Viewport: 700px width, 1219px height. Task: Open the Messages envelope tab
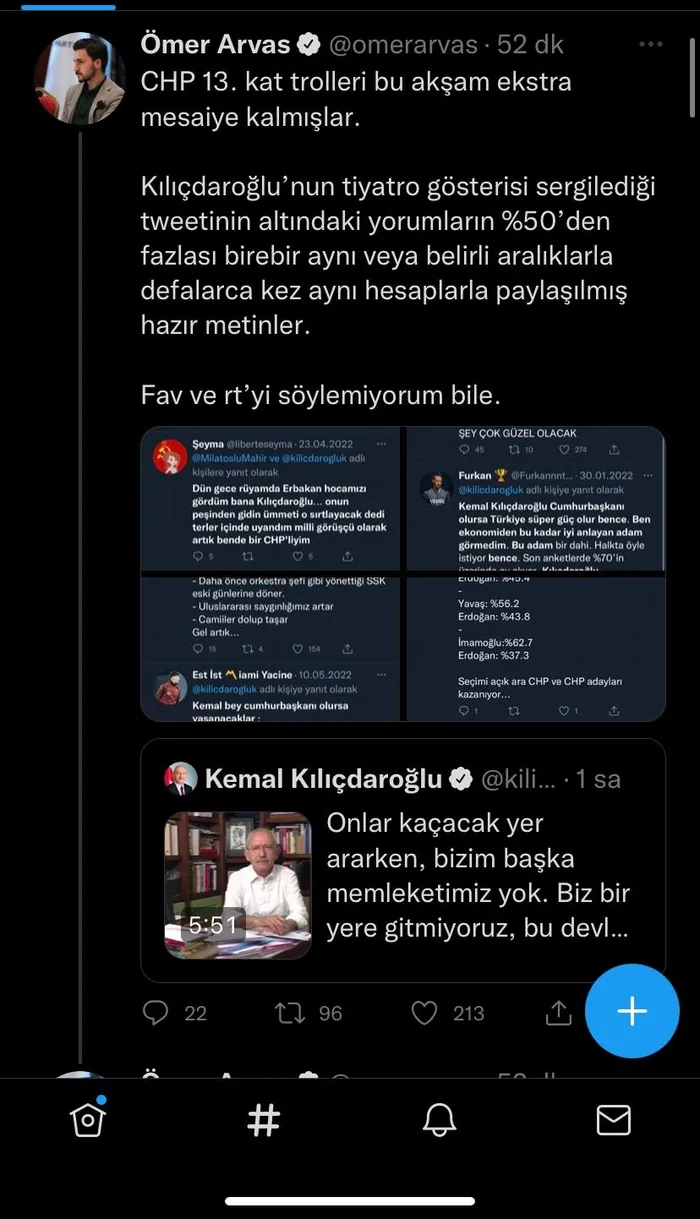[613, 1120]
